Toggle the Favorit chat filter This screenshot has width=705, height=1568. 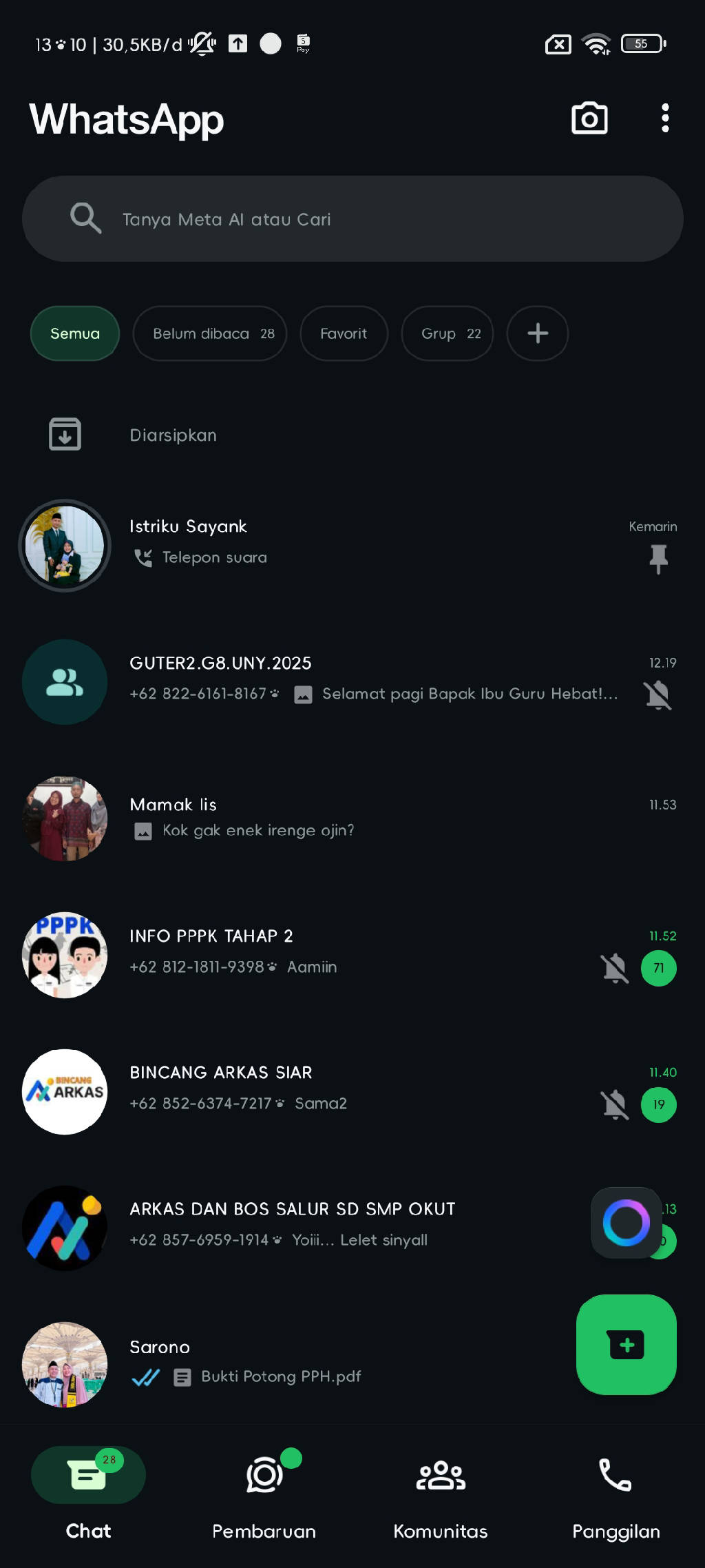point(344,333)
